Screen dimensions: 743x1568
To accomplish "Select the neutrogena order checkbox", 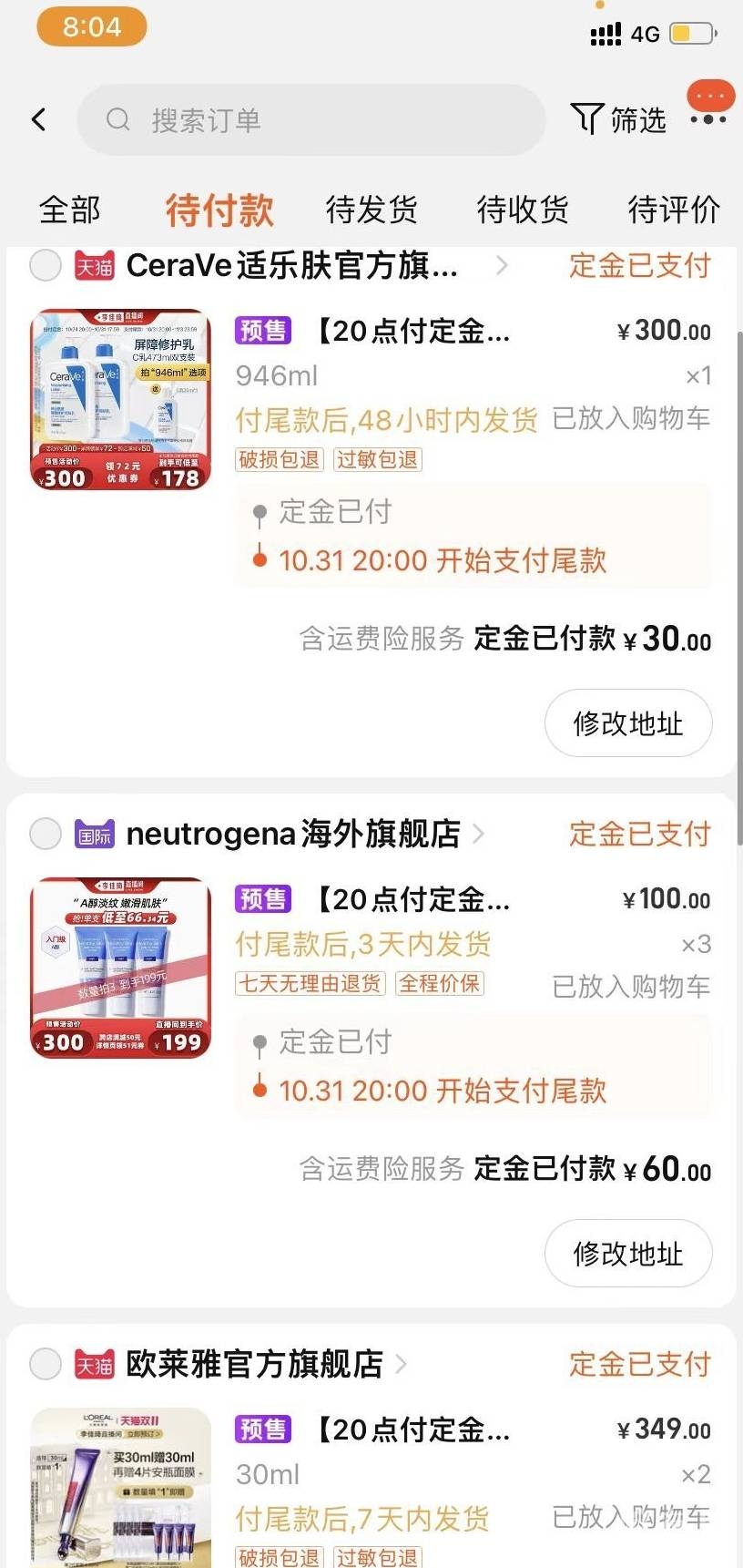I will point(46,834).
